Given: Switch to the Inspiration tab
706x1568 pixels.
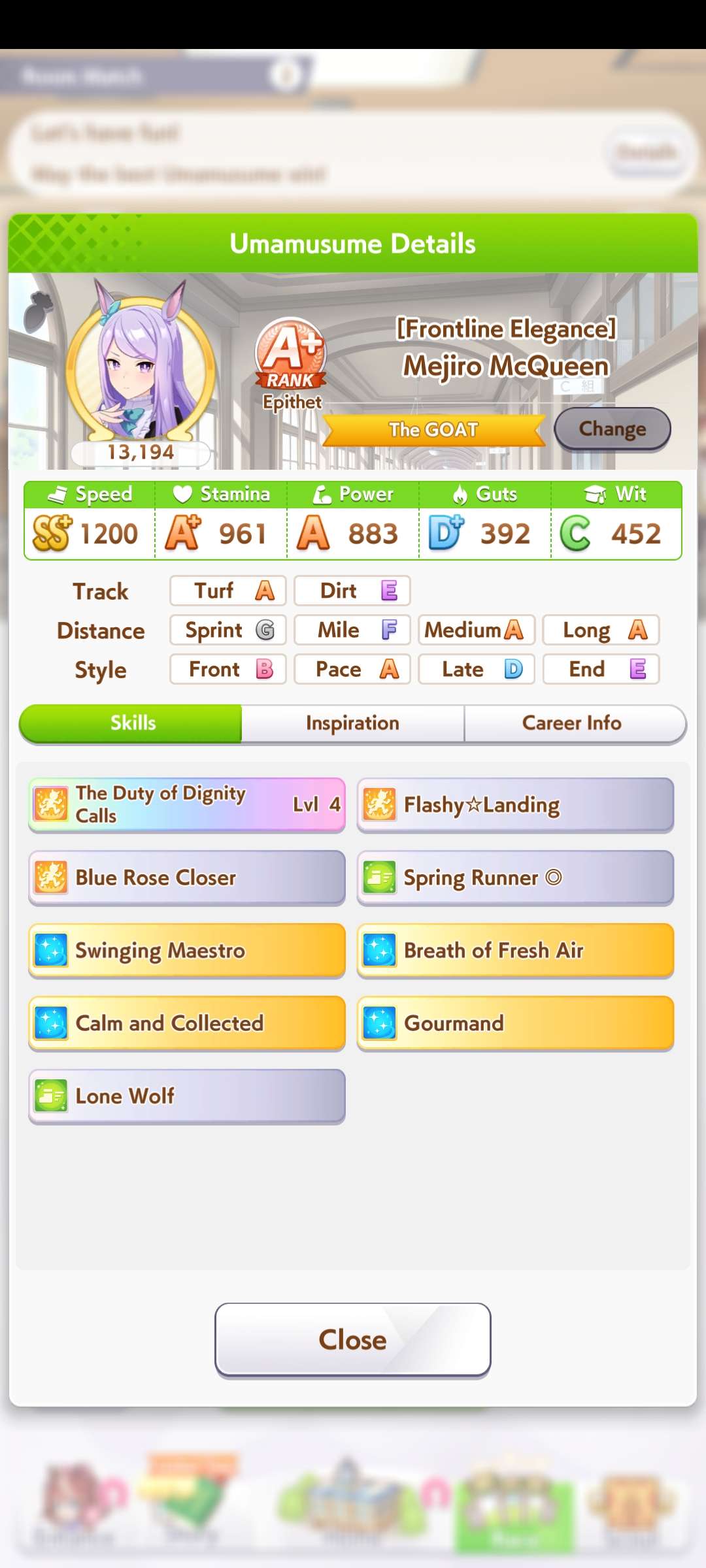Looking at the screenshot, I should pos(353,723).
